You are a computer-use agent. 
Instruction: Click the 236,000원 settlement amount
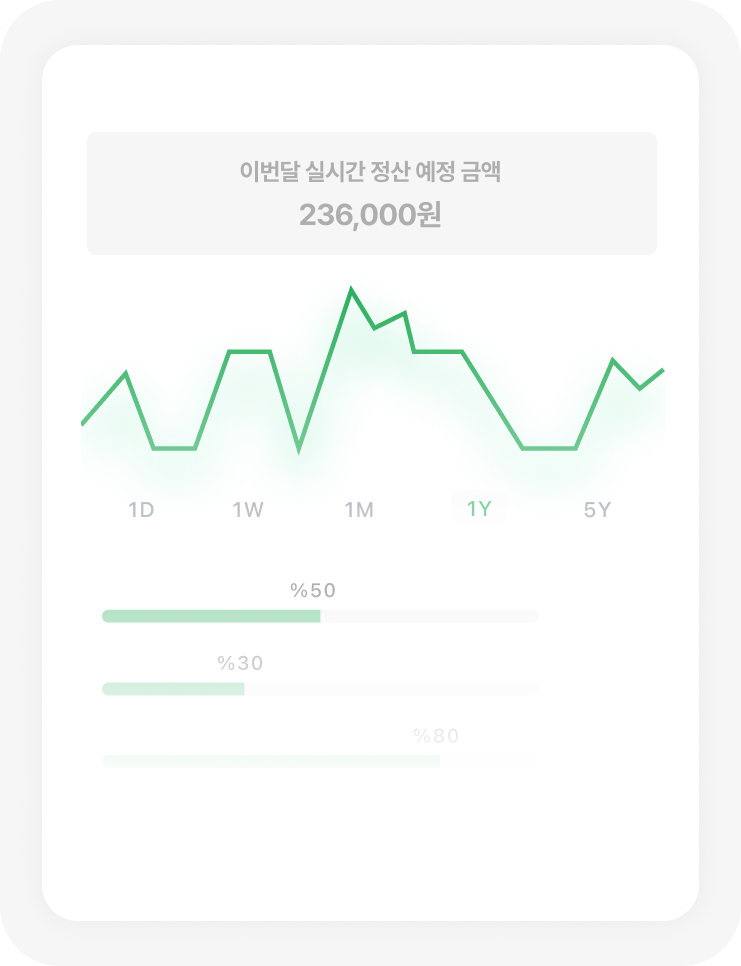371,214
